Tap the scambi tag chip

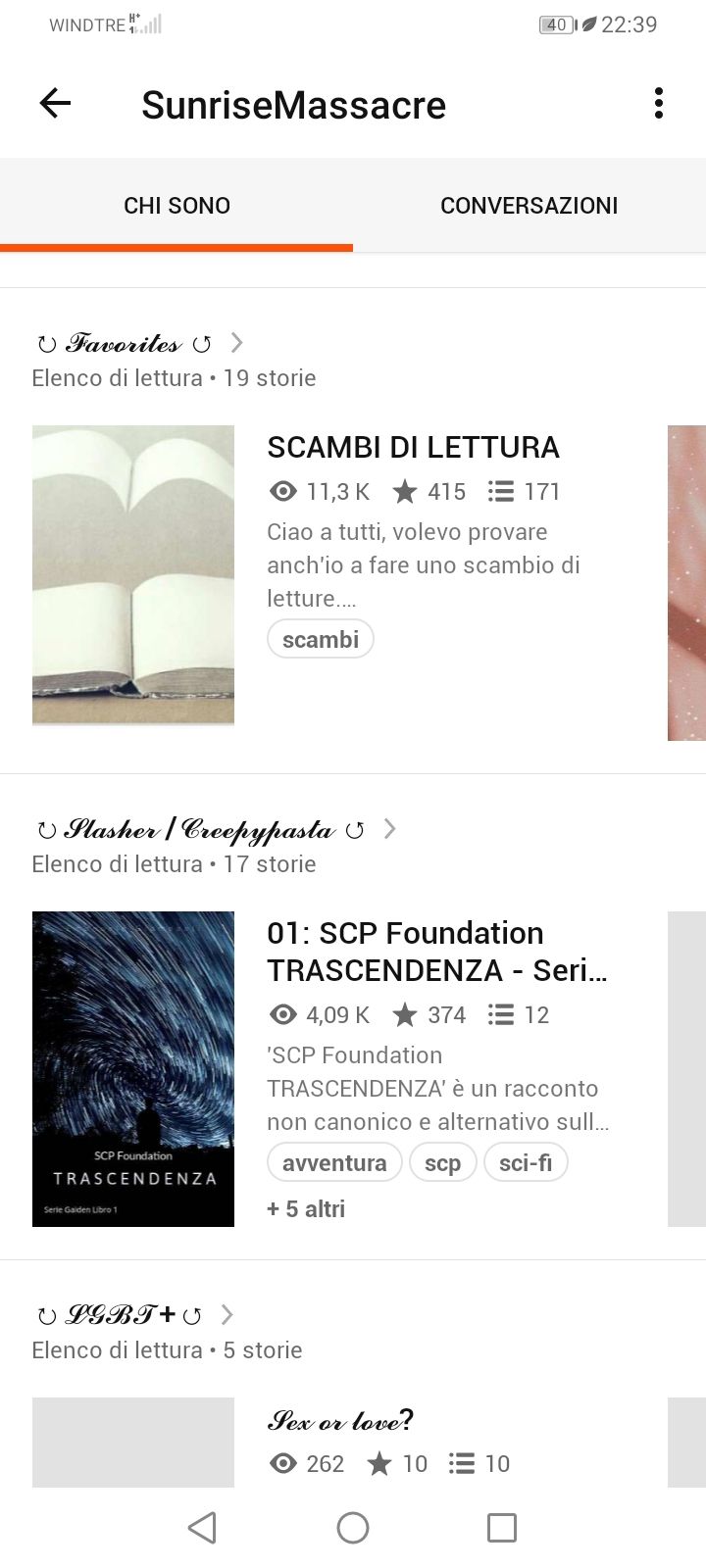(321, 639)
